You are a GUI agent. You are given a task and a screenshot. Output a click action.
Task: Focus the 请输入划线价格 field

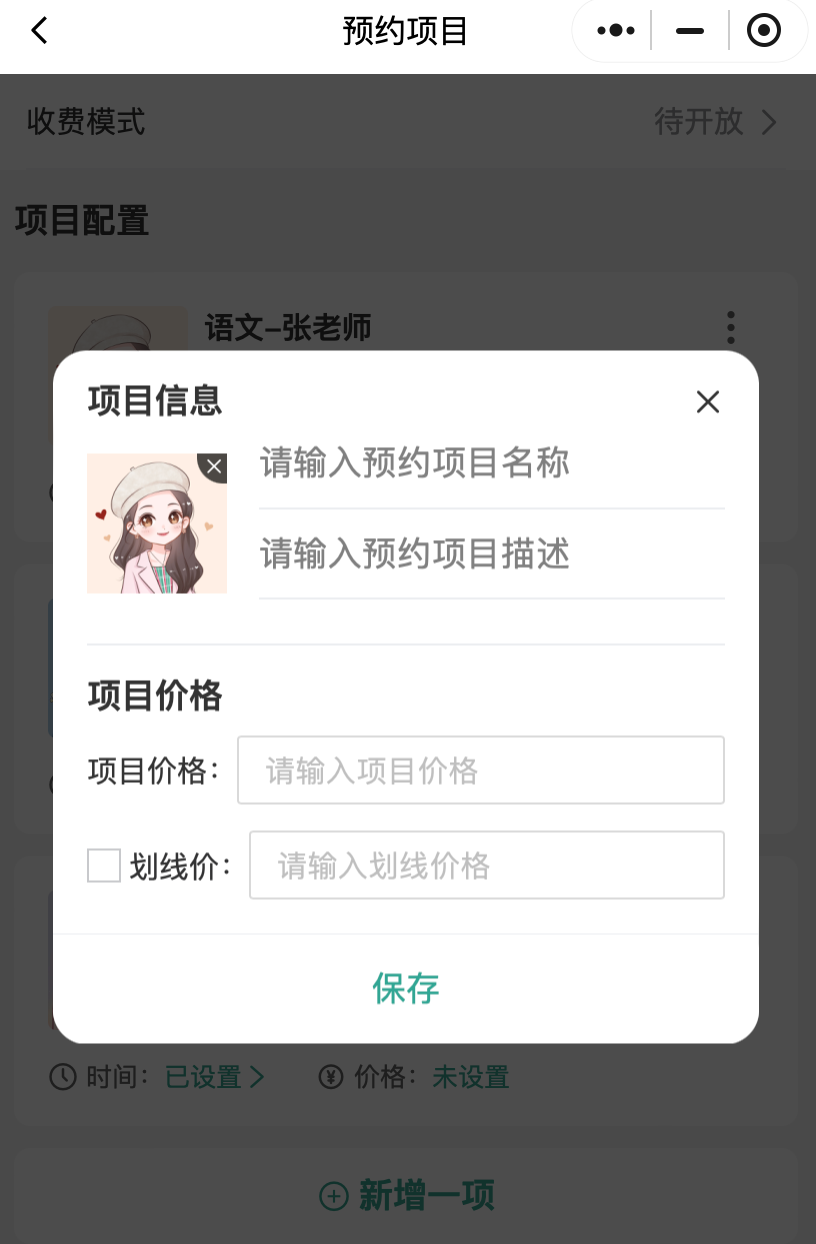[x=486, y=865]
